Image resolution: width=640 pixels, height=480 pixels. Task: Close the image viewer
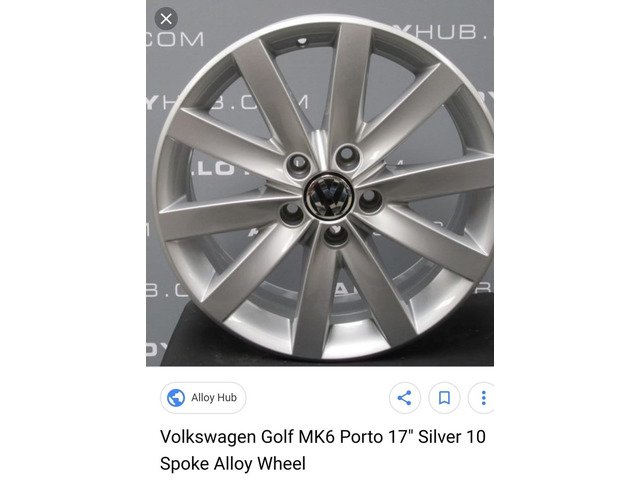coord(166,18)
